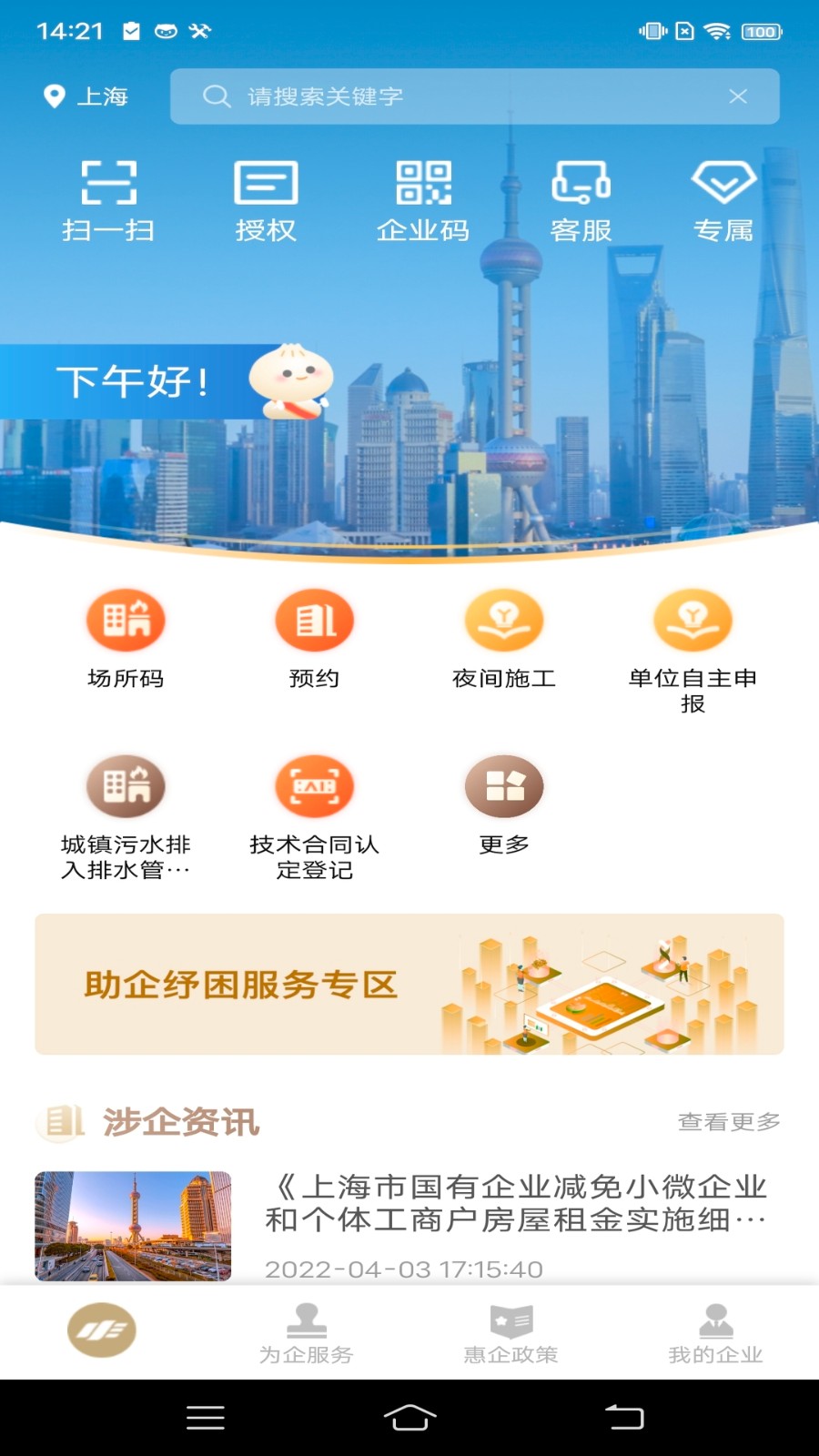Clear the search box with the X
This screenshot has width=819, height=1456.
coord(738,96)
